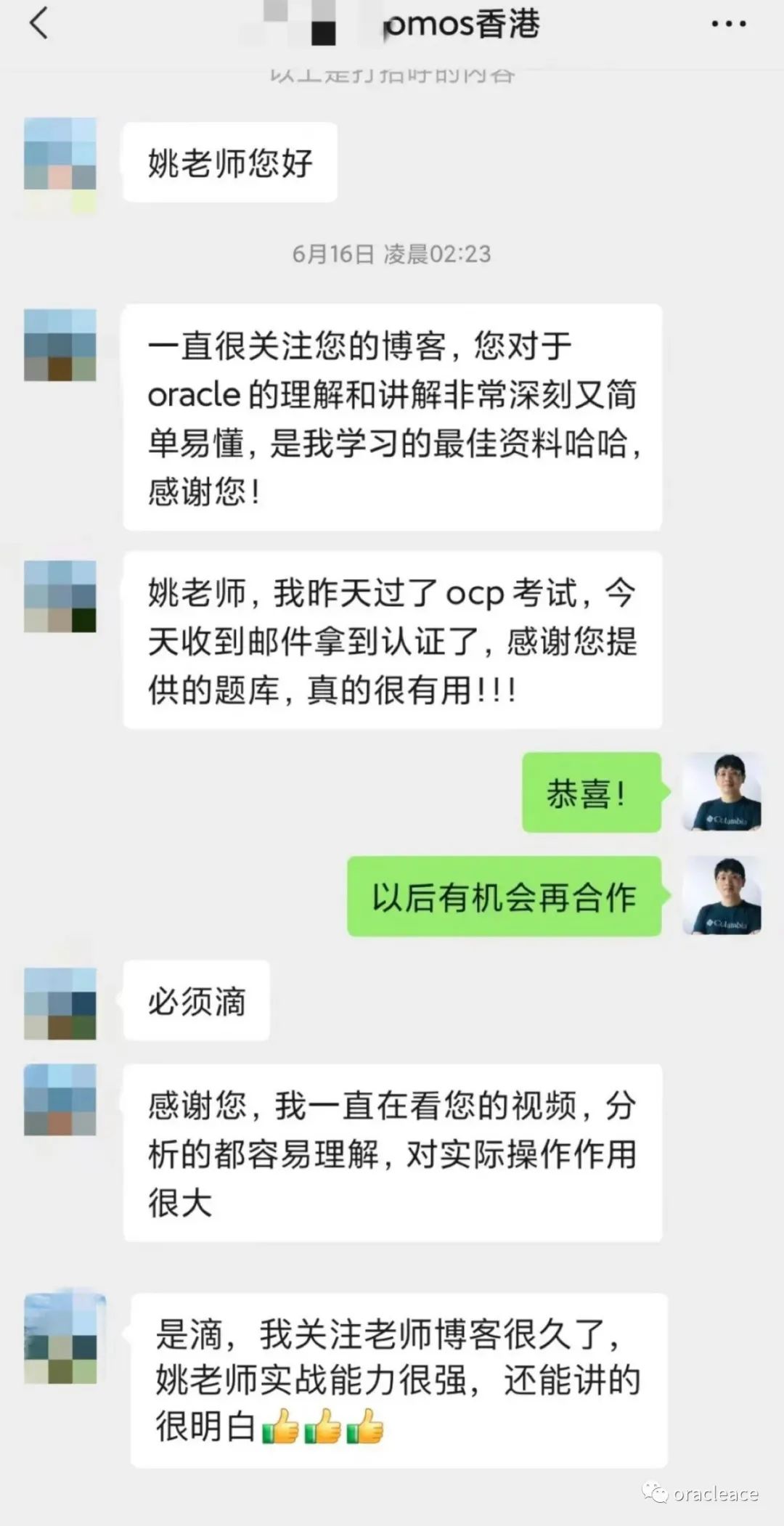Tap the avatar beside 以后有机会再合作 message
This screenshot has width=784, height=1526.
722,895
